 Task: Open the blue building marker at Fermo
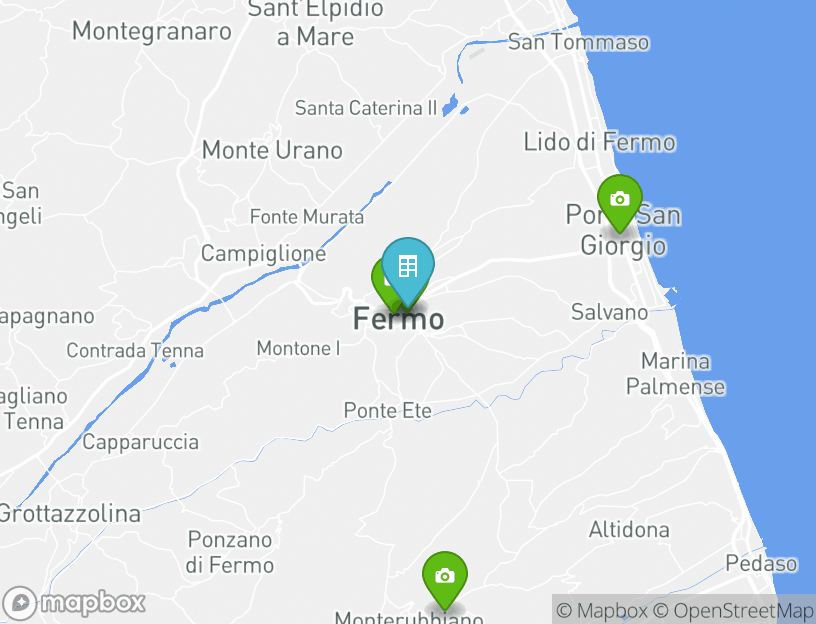tap(408, 267)
